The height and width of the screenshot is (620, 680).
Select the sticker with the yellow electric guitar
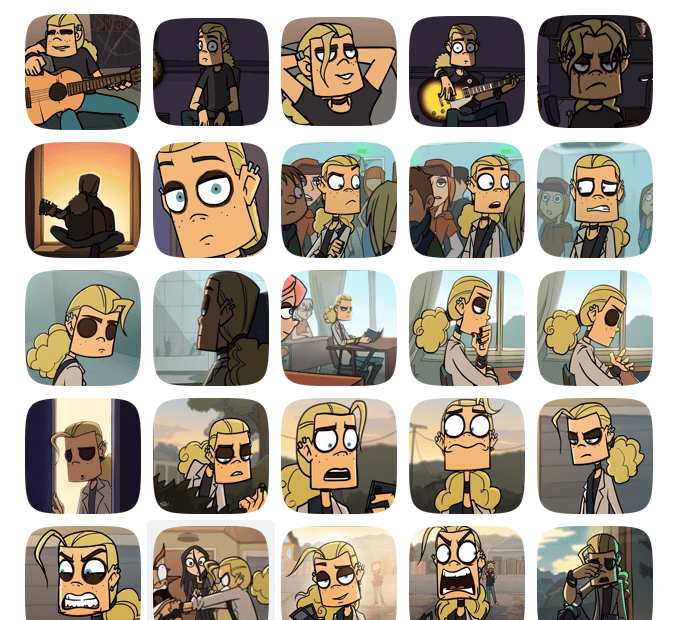(467, 72)
